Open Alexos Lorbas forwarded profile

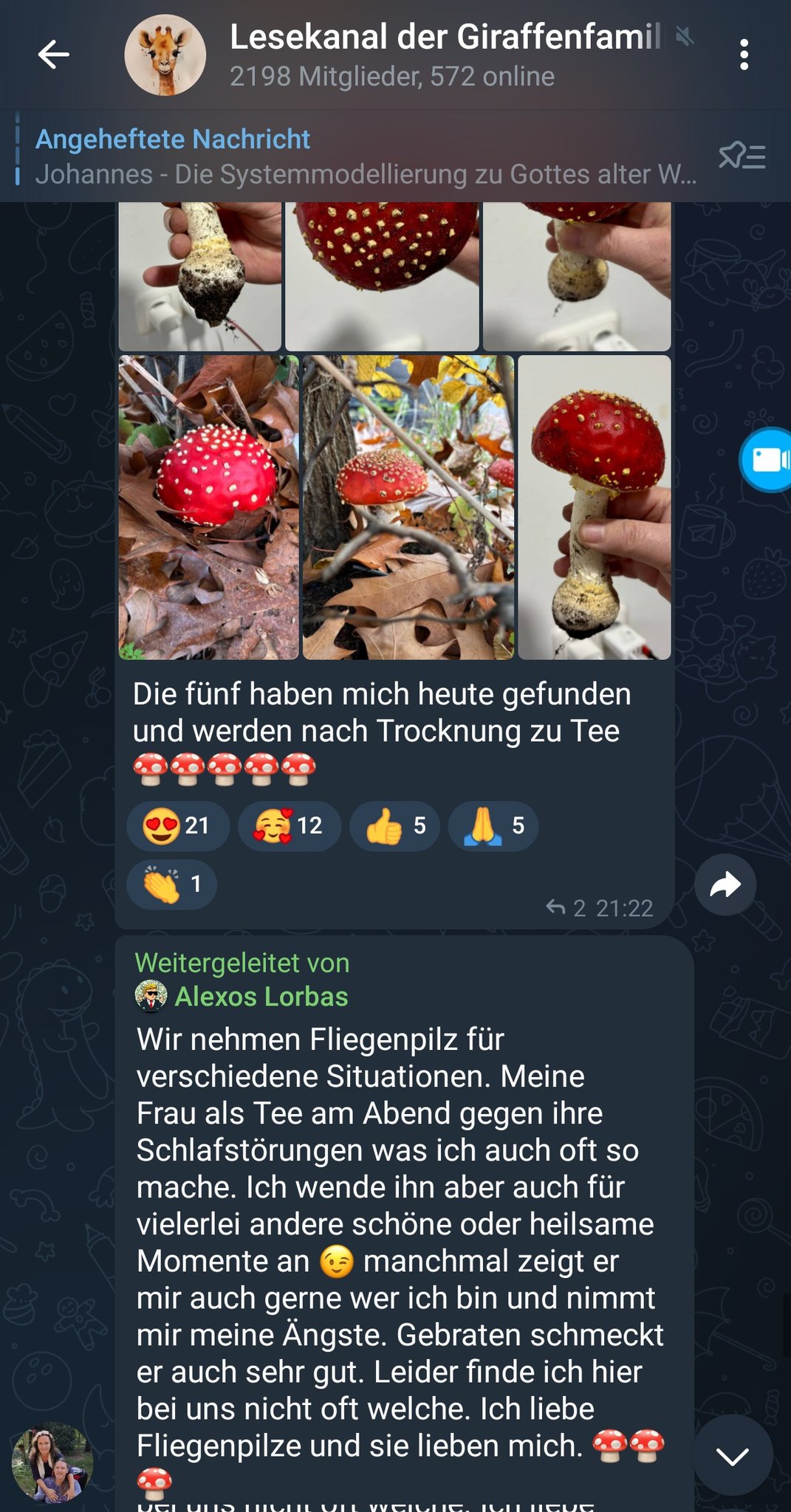pos(260,997)
